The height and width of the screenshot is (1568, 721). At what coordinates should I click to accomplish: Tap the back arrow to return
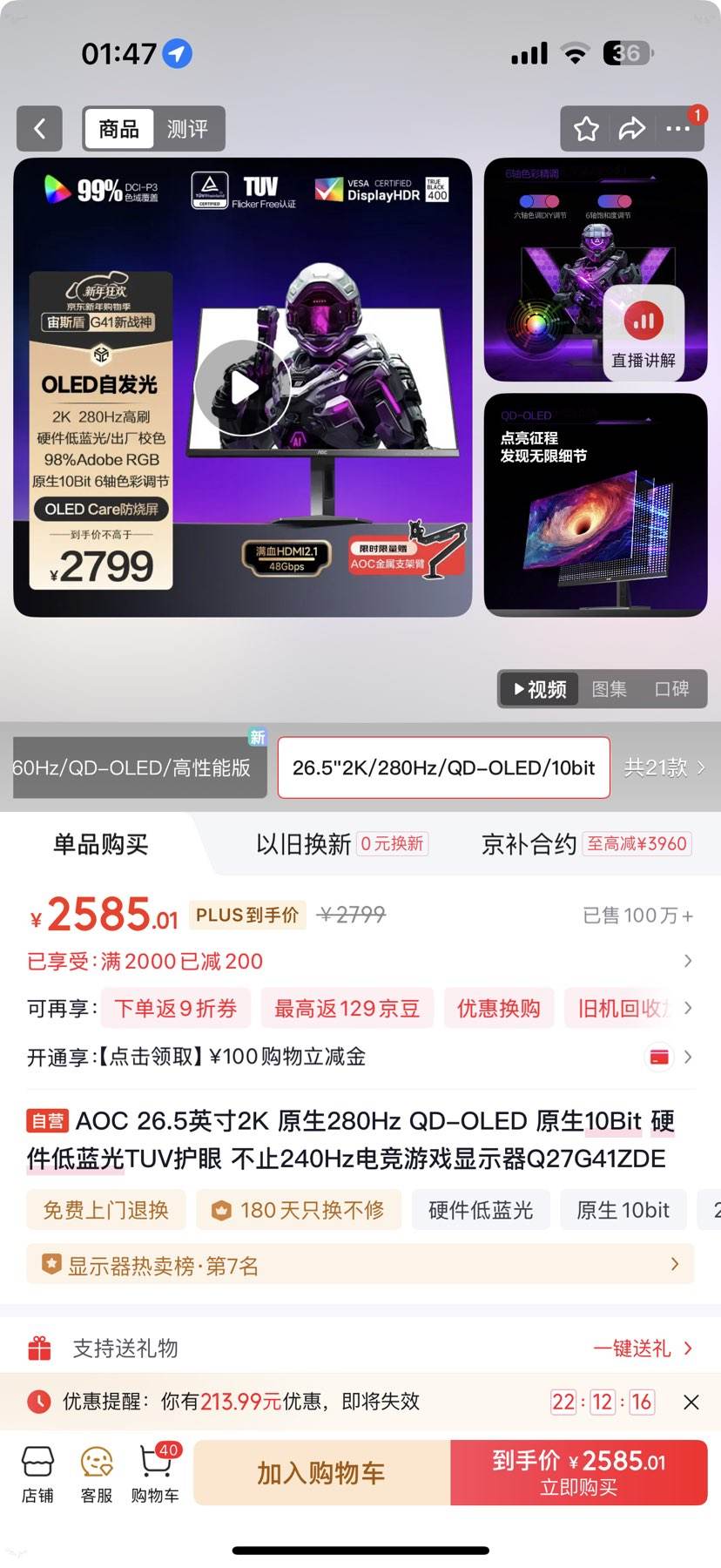click(39, 128)
